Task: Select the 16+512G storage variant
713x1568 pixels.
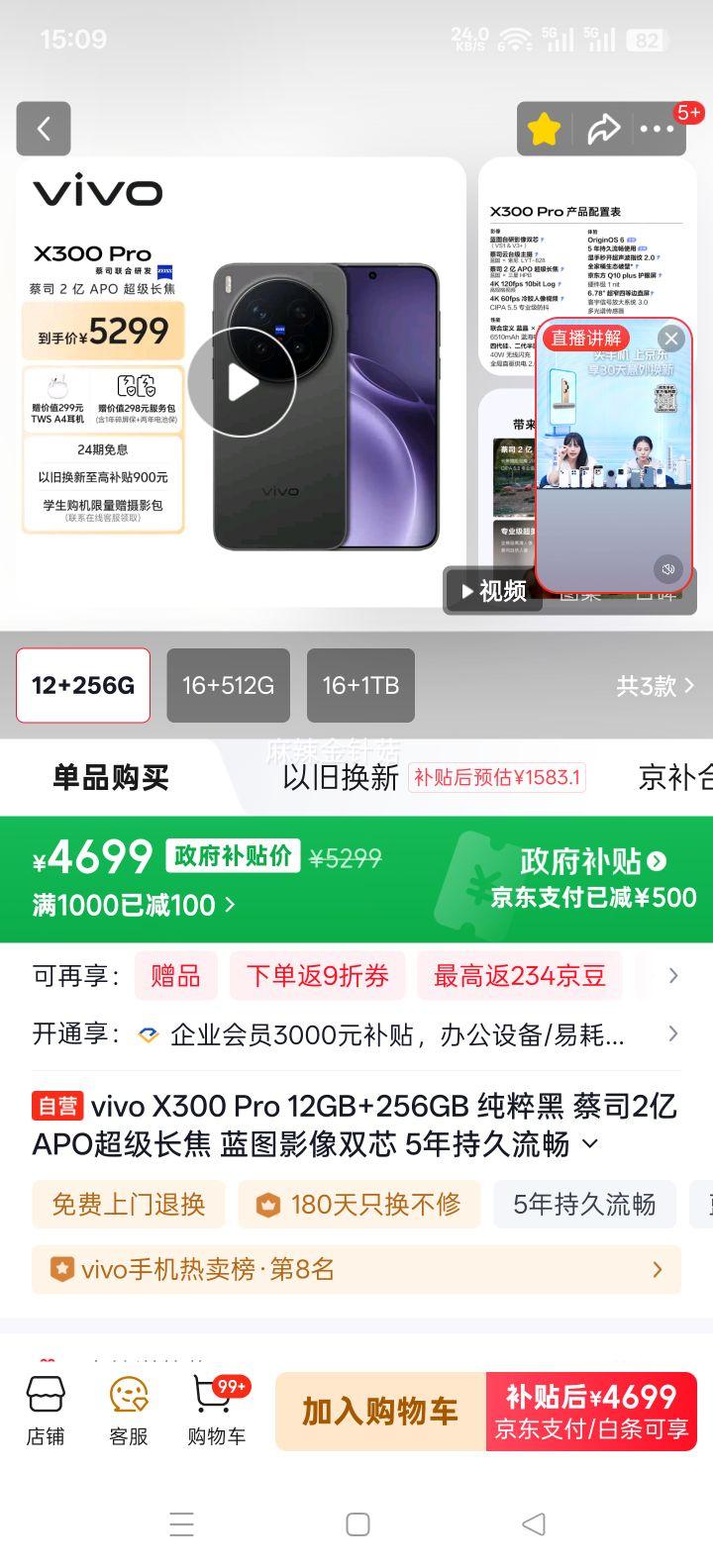Action: (229, 685)
